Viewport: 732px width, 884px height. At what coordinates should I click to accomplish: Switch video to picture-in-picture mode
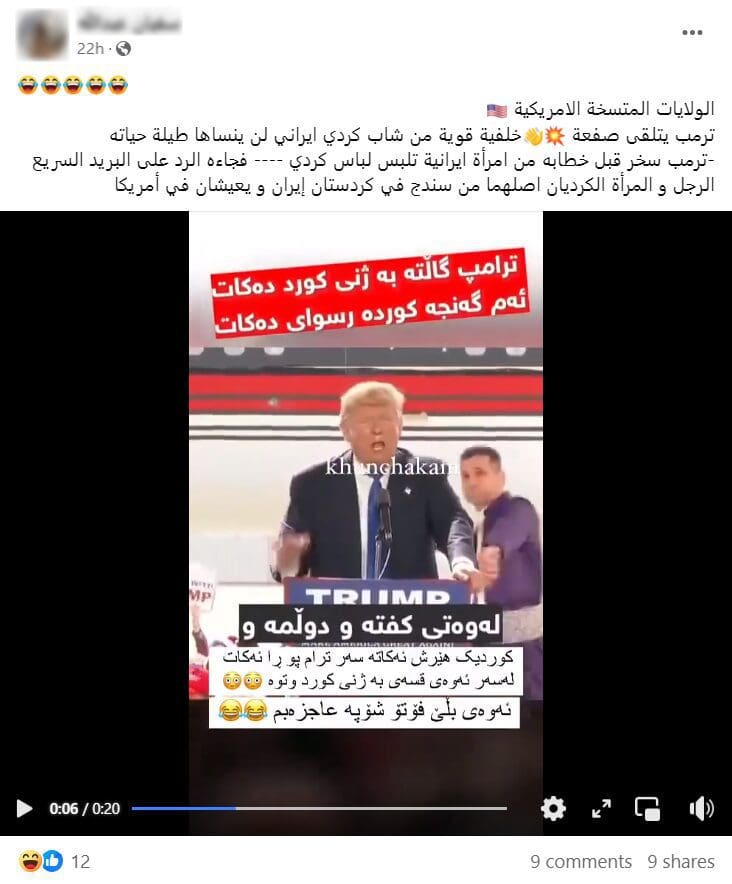pyautogui.click(x=649, y=808)
